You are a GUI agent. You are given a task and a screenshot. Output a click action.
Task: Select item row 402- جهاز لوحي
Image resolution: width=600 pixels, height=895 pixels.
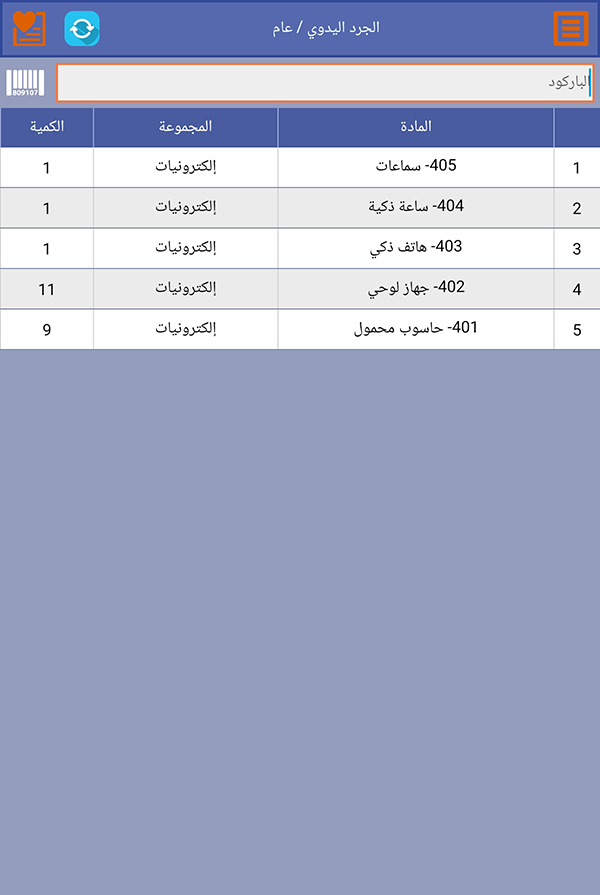[415, 288]
